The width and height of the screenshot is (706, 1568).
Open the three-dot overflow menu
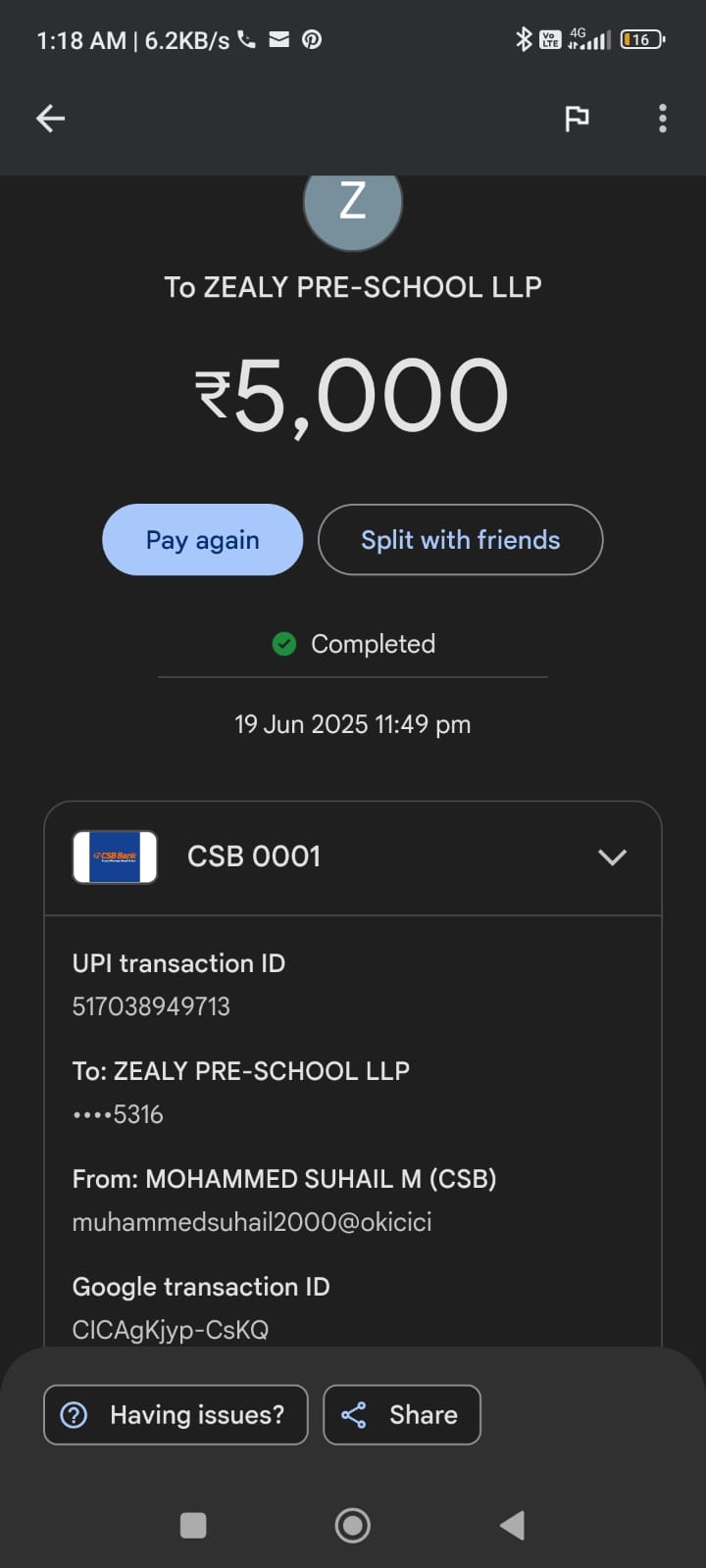663,119
